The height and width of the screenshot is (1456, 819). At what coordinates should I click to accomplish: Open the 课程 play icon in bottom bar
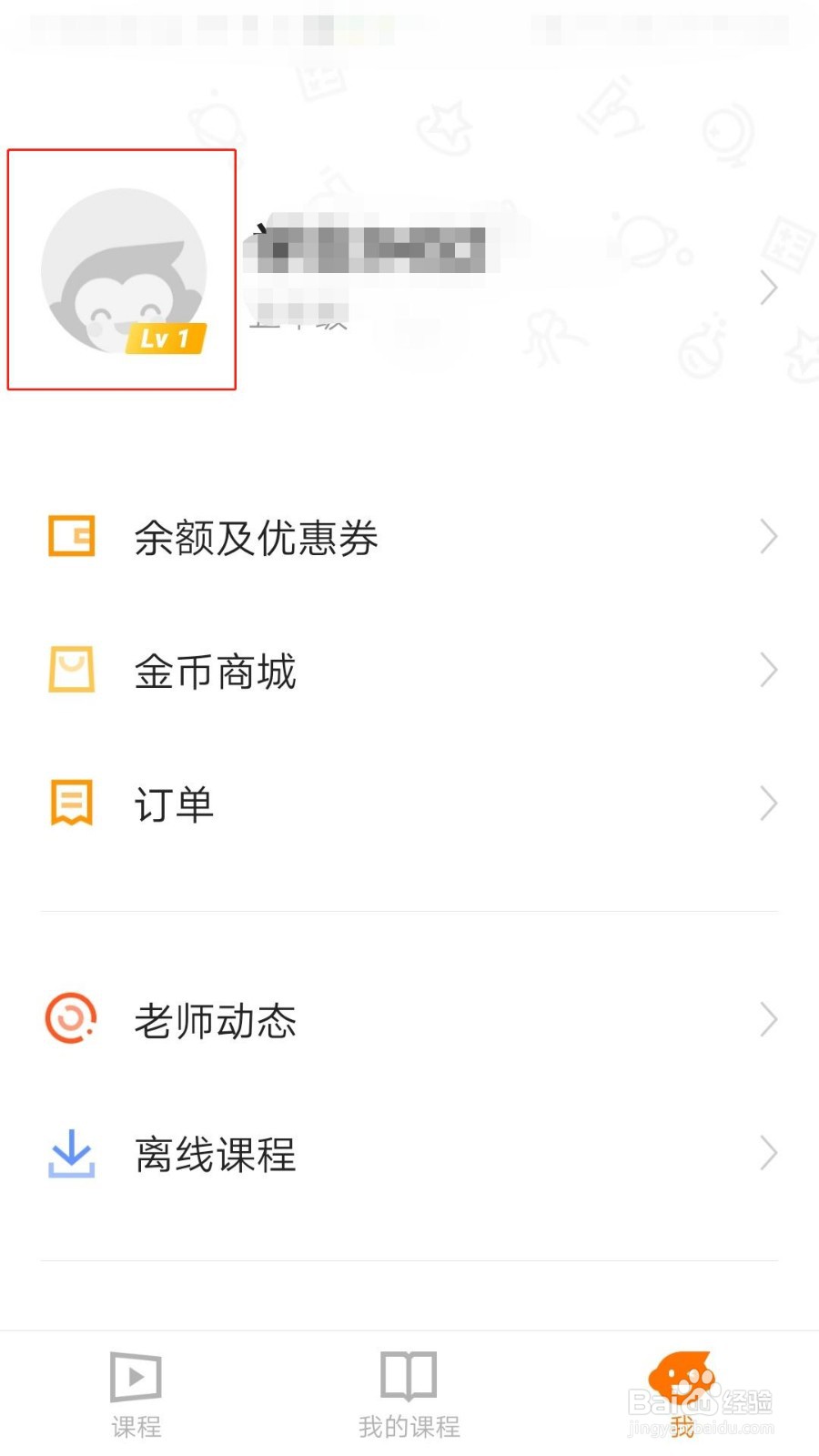135,1377
